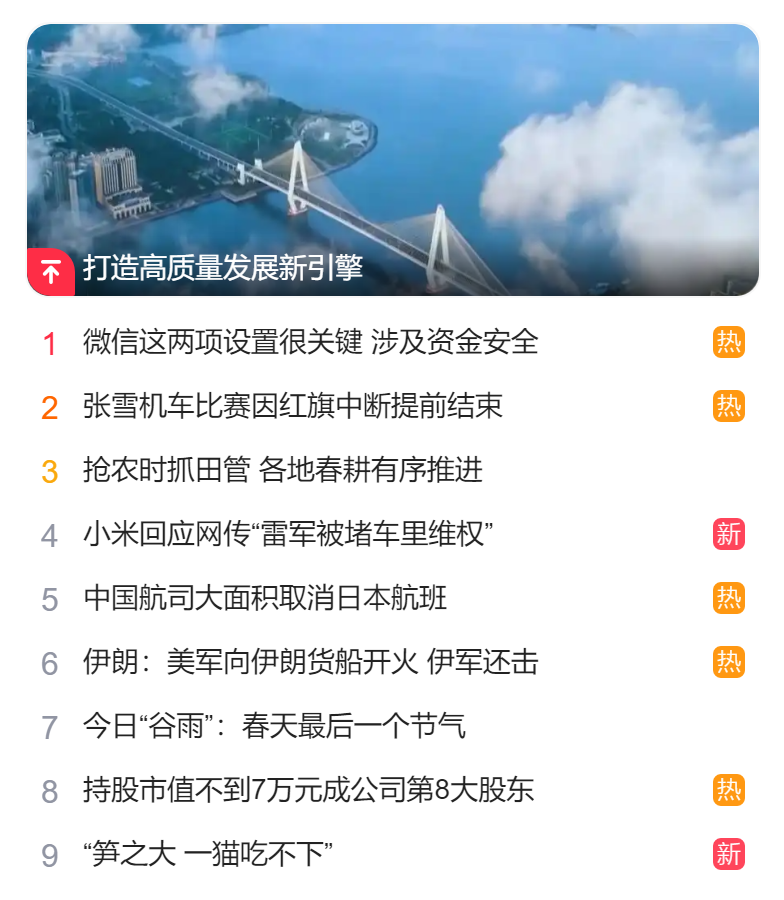The width and height of the screenshot is (784, 900).
Task: Click the 新 badge next to 小米回应 headline
Action: 729,535
